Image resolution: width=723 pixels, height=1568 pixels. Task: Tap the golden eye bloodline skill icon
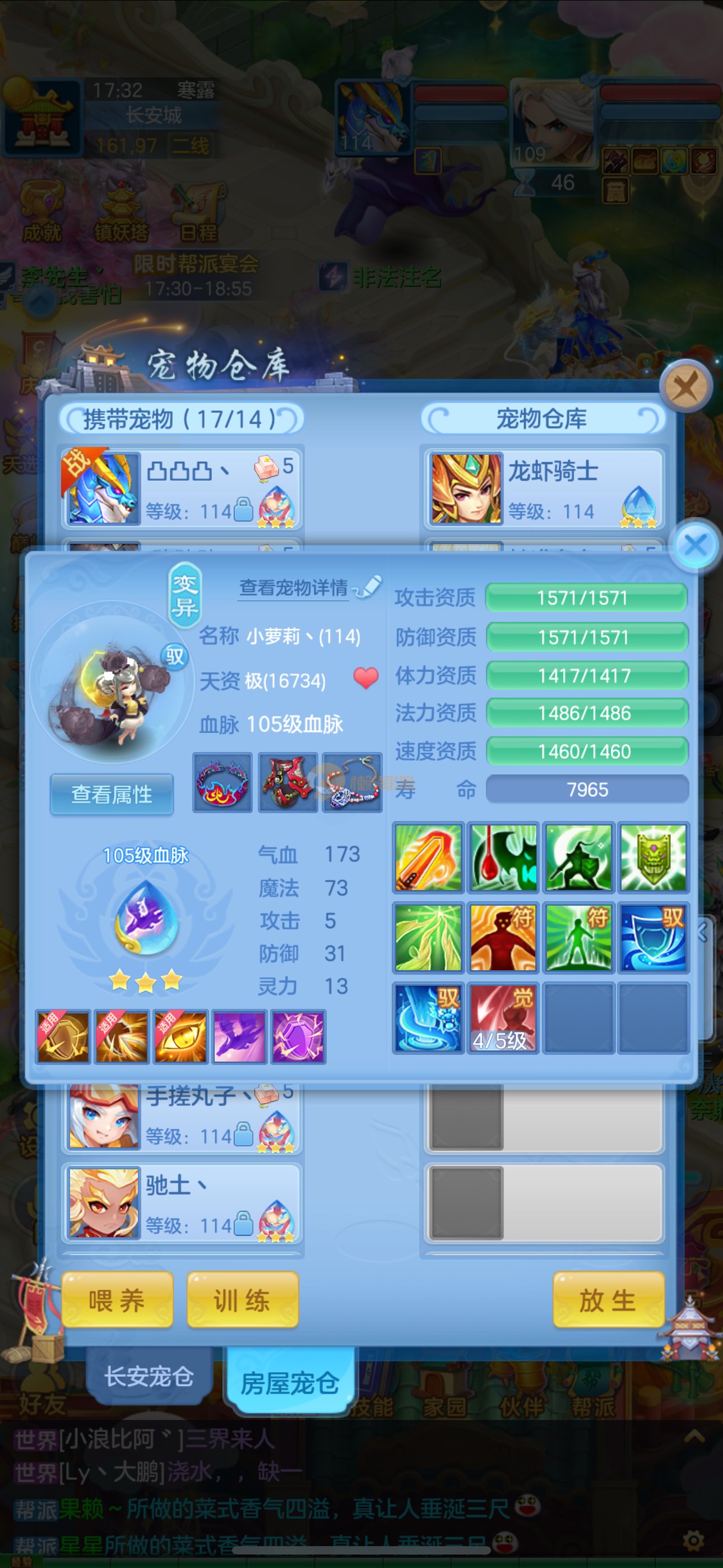click(x=180, y=1036)
